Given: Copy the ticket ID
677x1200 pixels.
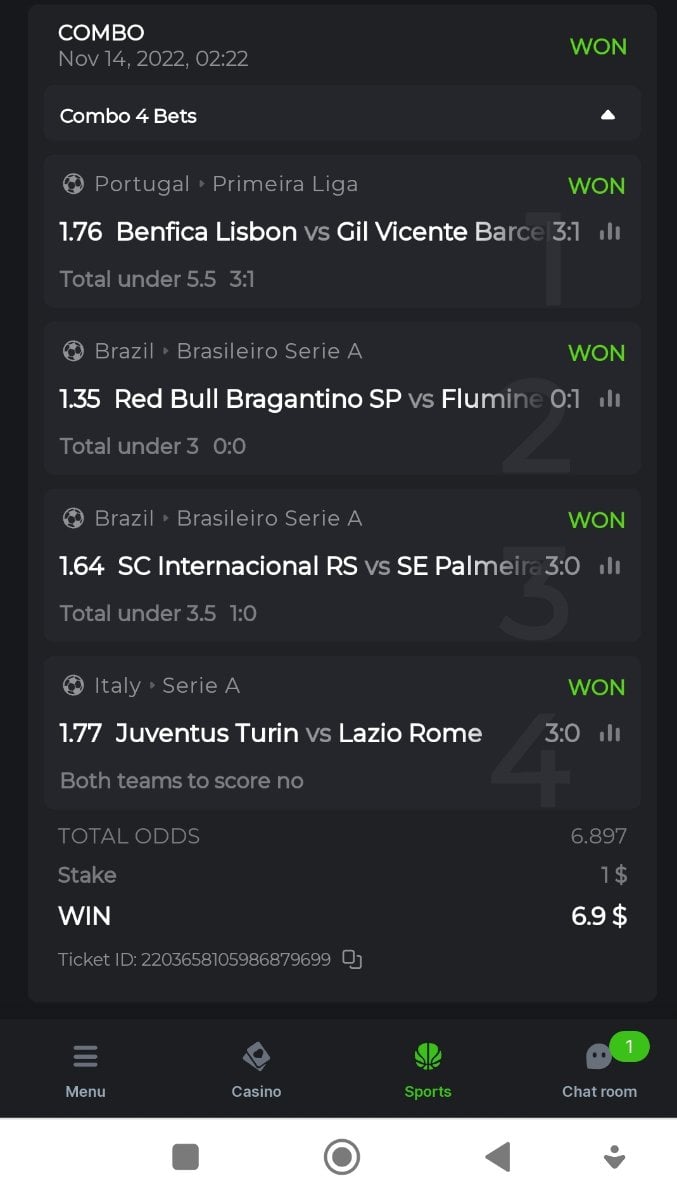Looking at the screenshot, I should pyautogui.click(x=351, y=959).
